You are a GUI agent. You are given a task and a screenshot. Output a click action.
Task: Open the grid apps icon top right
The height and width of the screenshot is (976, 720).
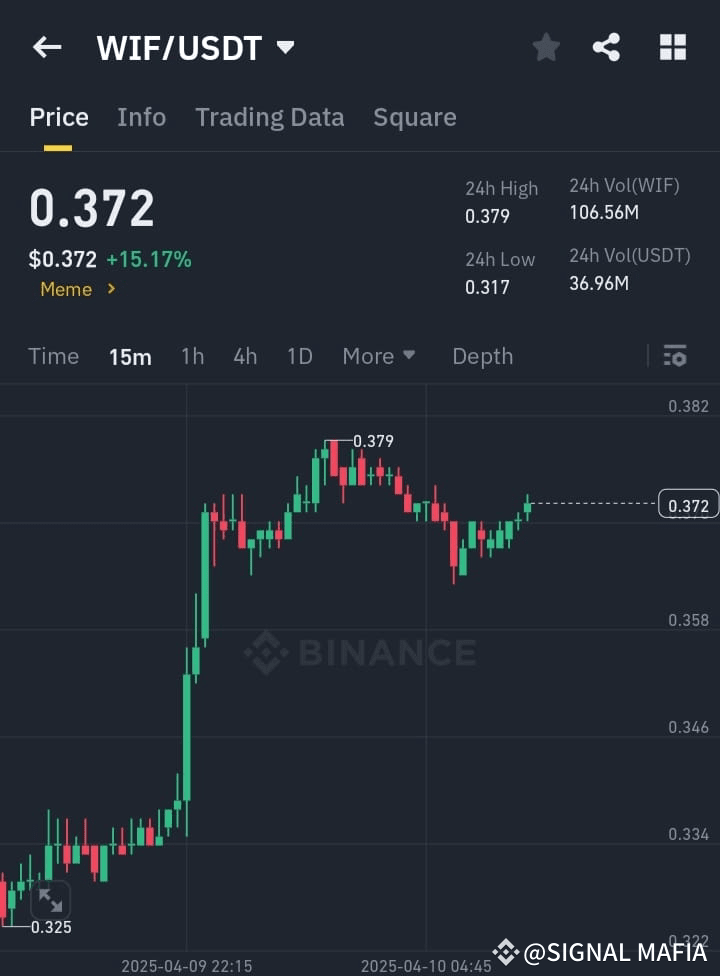coord(672,46)
